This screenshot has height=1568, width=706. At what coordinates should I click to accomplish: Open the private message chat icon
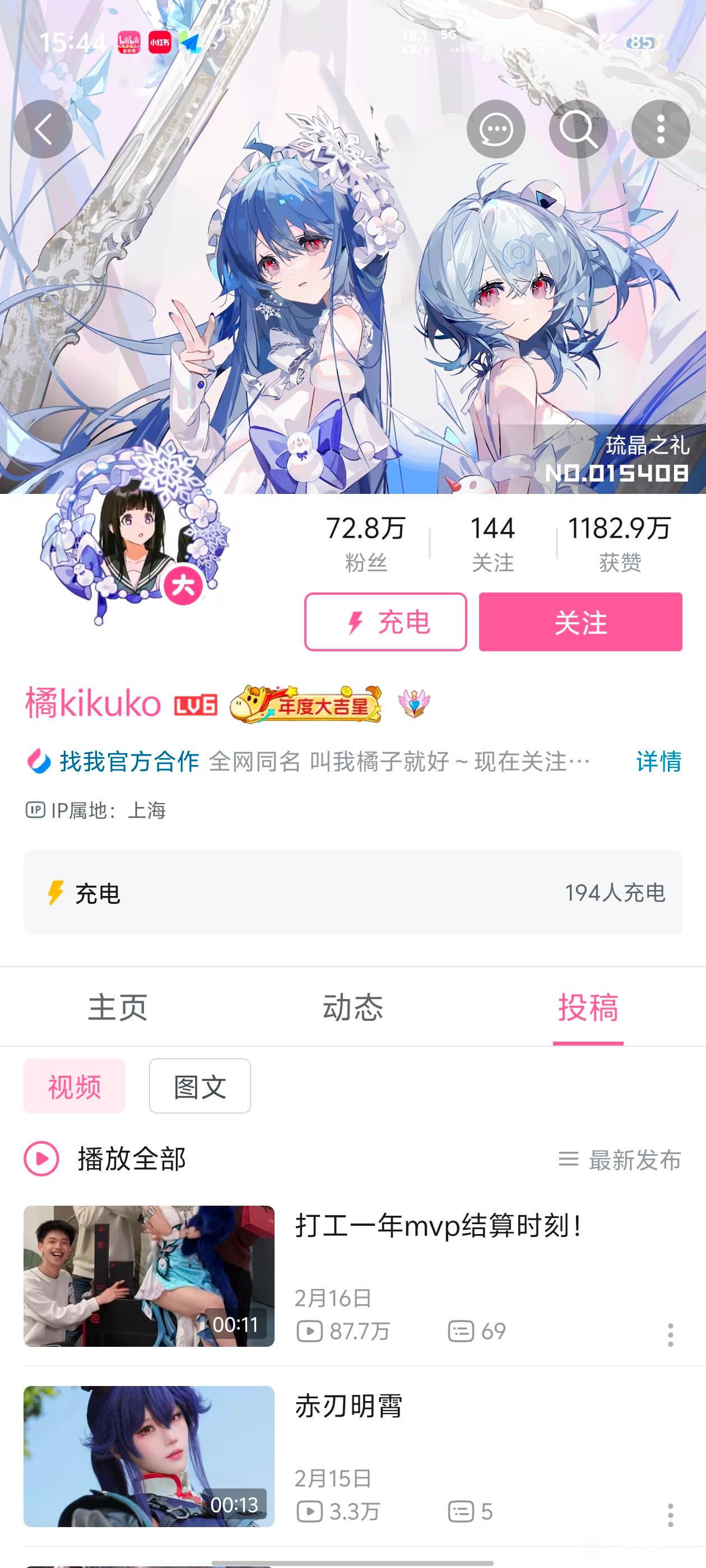point(496,129)
